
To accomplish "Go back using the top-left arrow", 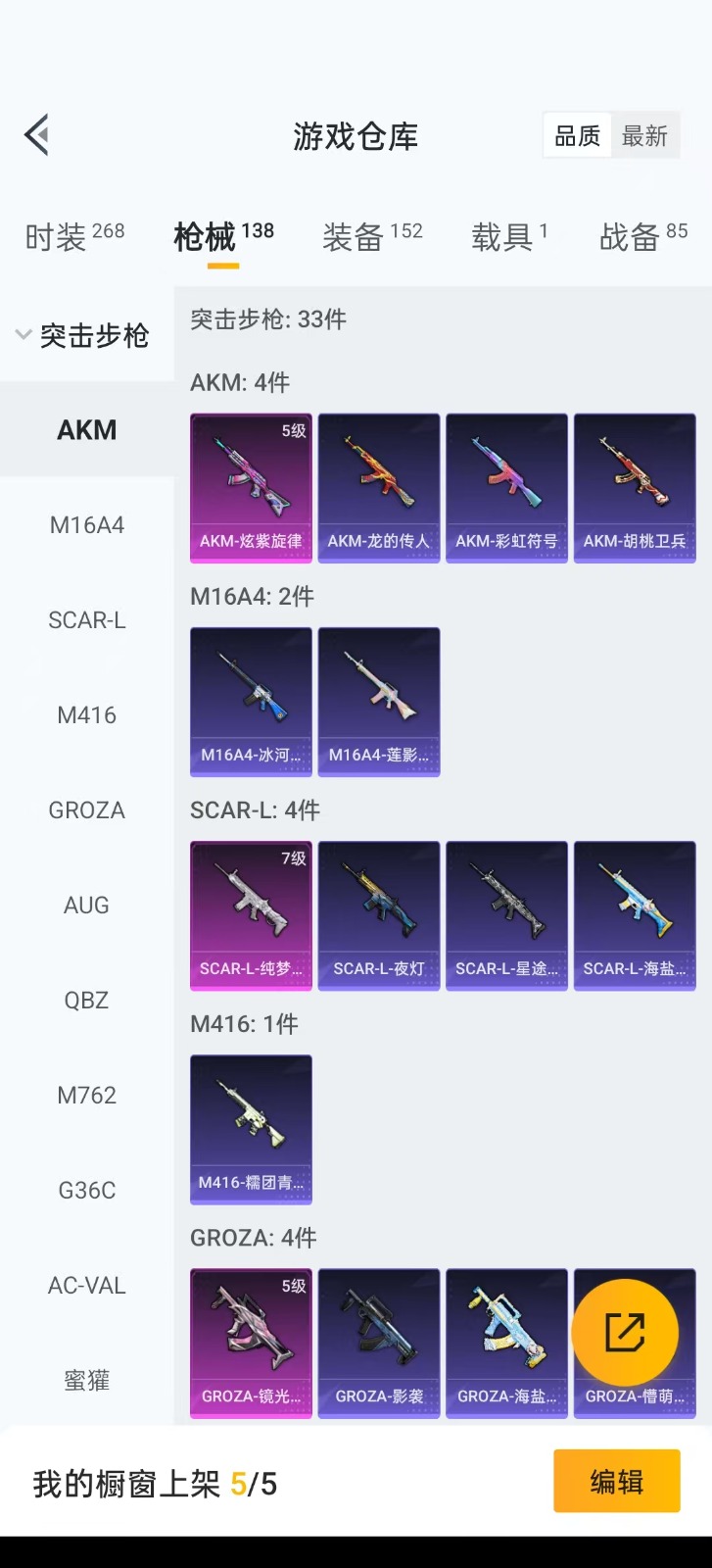I will pyautogui.click(x=37, y=135).
